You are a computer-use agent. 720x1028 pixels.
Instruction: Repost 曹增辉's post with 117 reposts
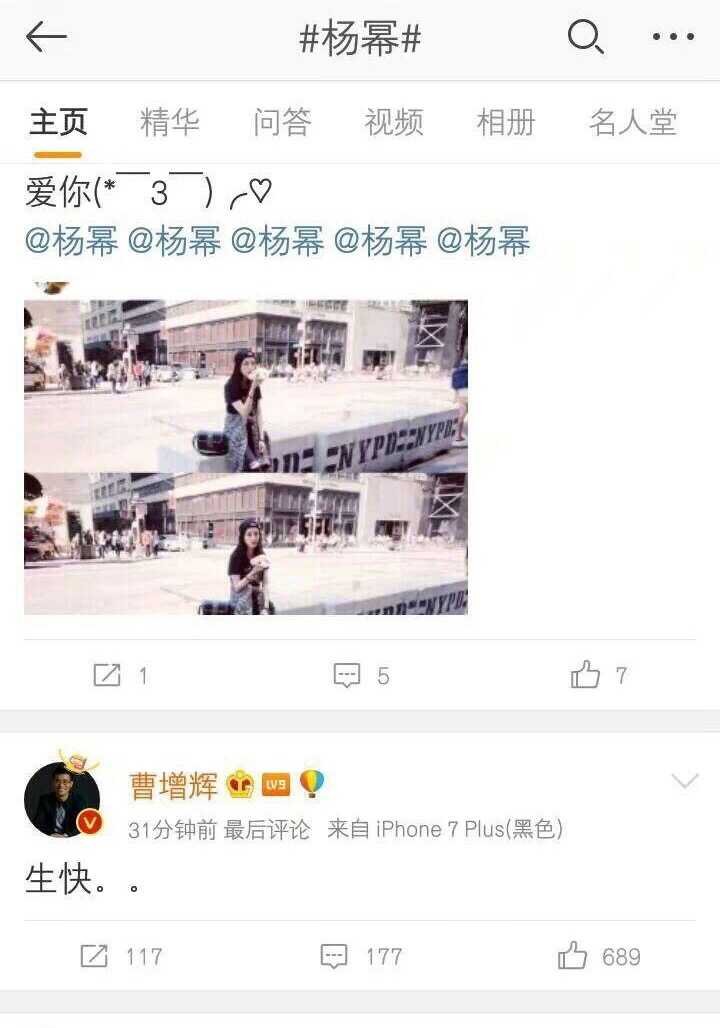click(120, 957)
